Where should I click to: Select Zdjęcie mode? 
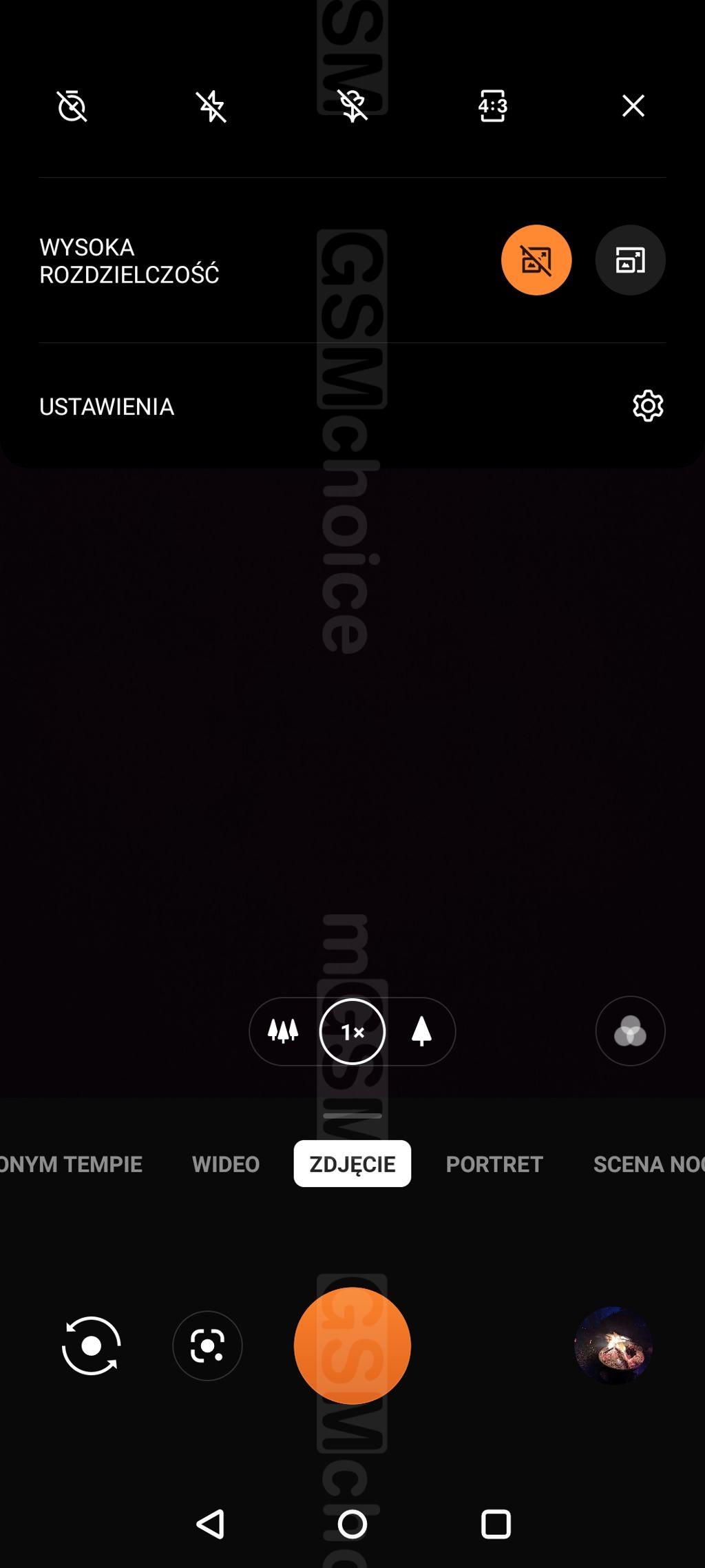[352, 1164]
